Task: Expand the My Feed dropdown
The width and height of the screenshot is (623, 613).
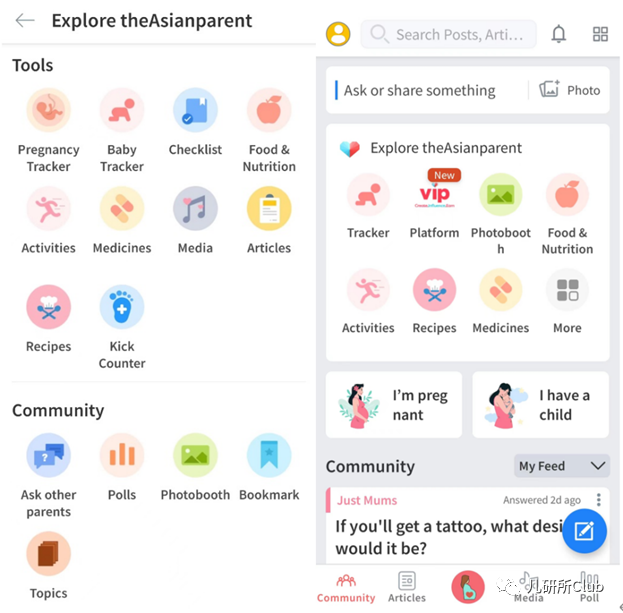Action: coord(562,466)
